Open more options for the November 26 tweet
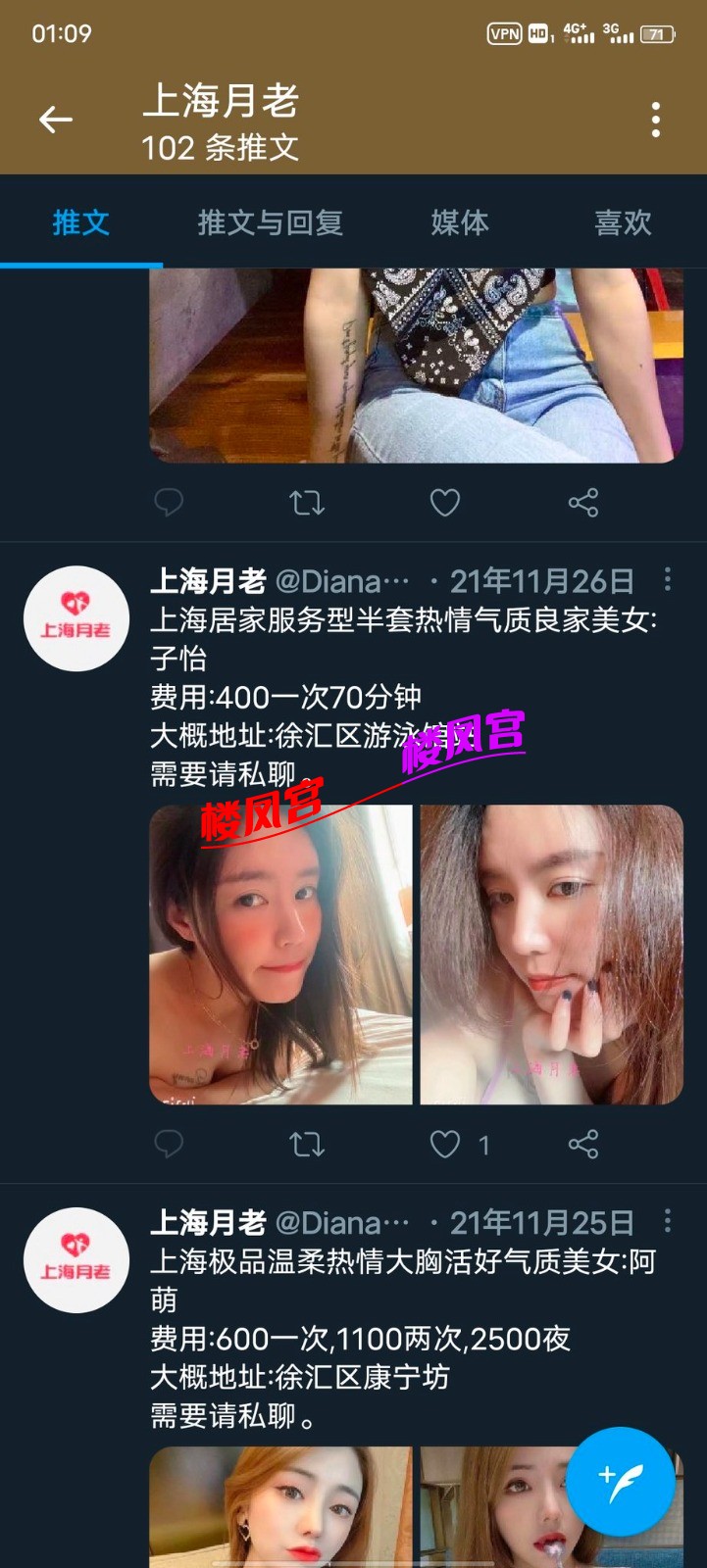Viewport: 707px width, 1568px height. click(668, 579)
